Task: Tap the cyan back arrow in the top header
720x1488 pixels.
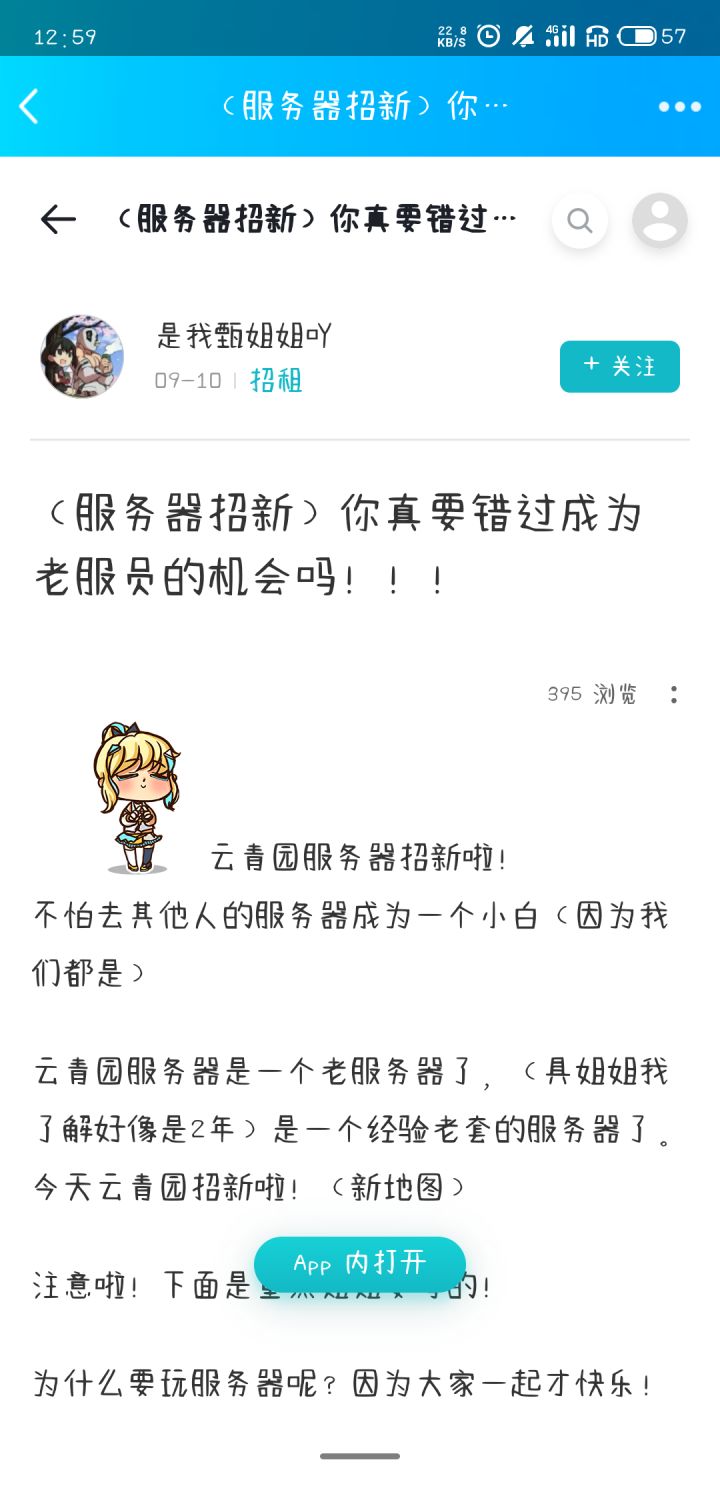Action: 30,106
